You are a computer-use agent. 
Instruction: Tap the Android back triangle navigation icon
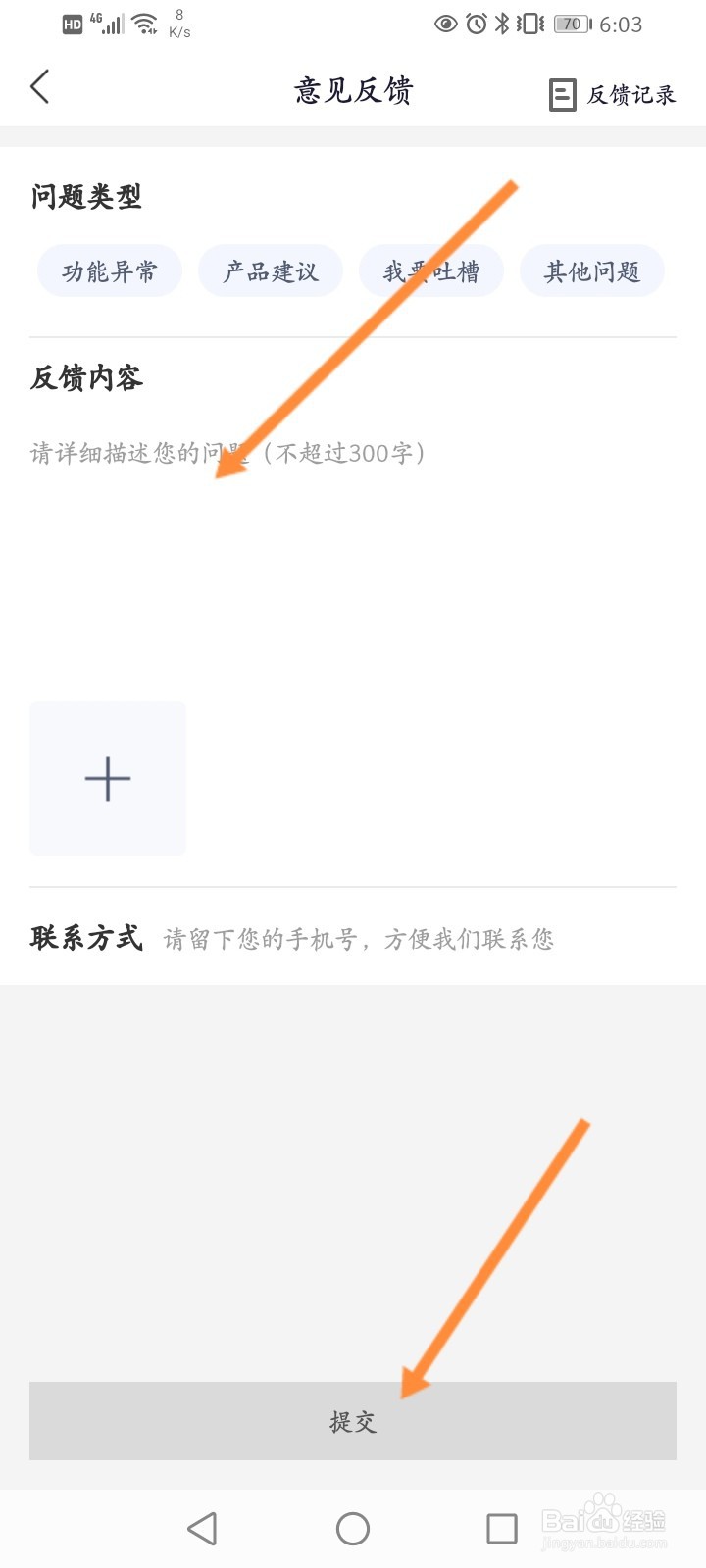click(203, 1526)
